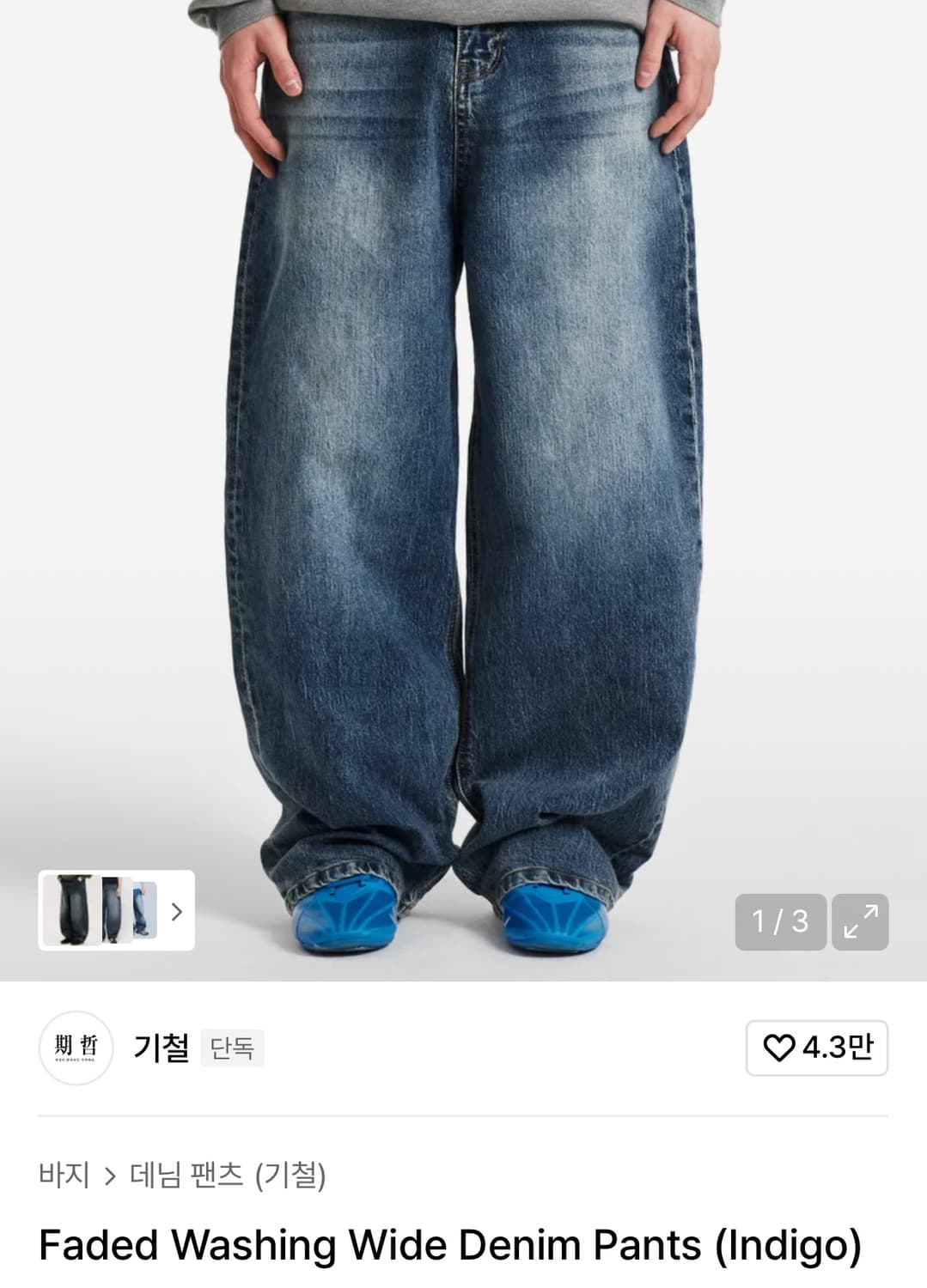Toggle like on the 4.3만 button
927x1288 pixels.
click(816, 1046)
